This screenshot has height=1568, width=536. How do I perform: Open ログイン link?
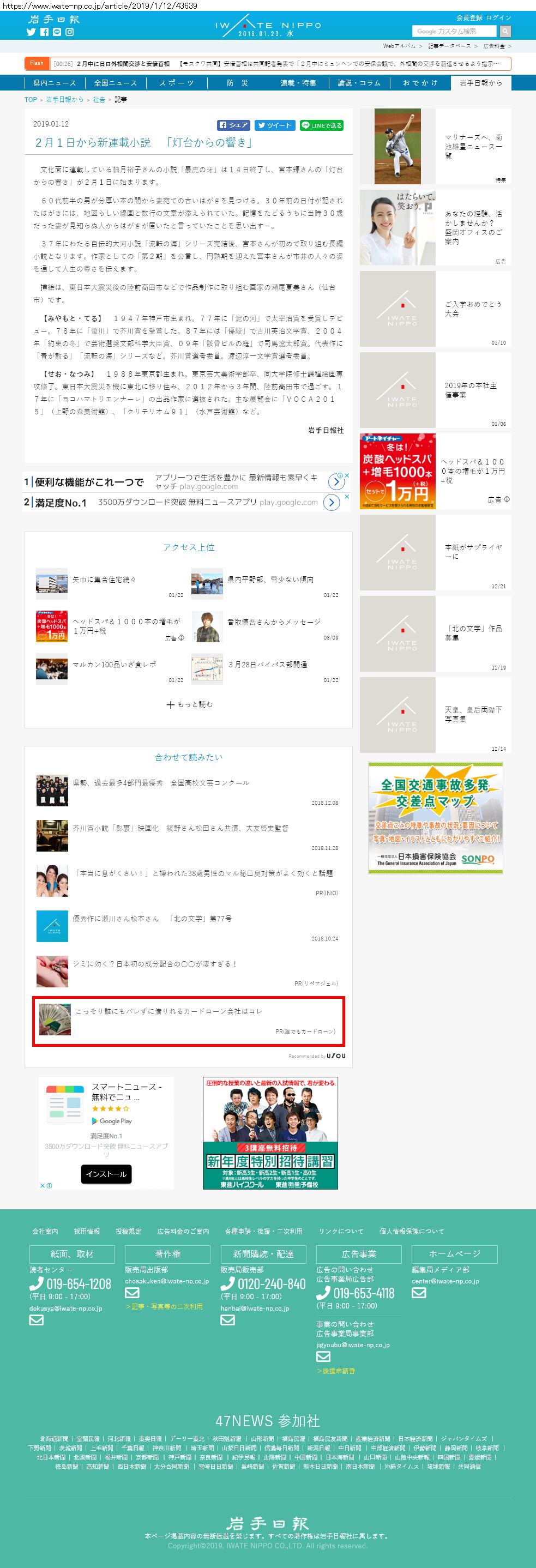[x=499, y=17]
